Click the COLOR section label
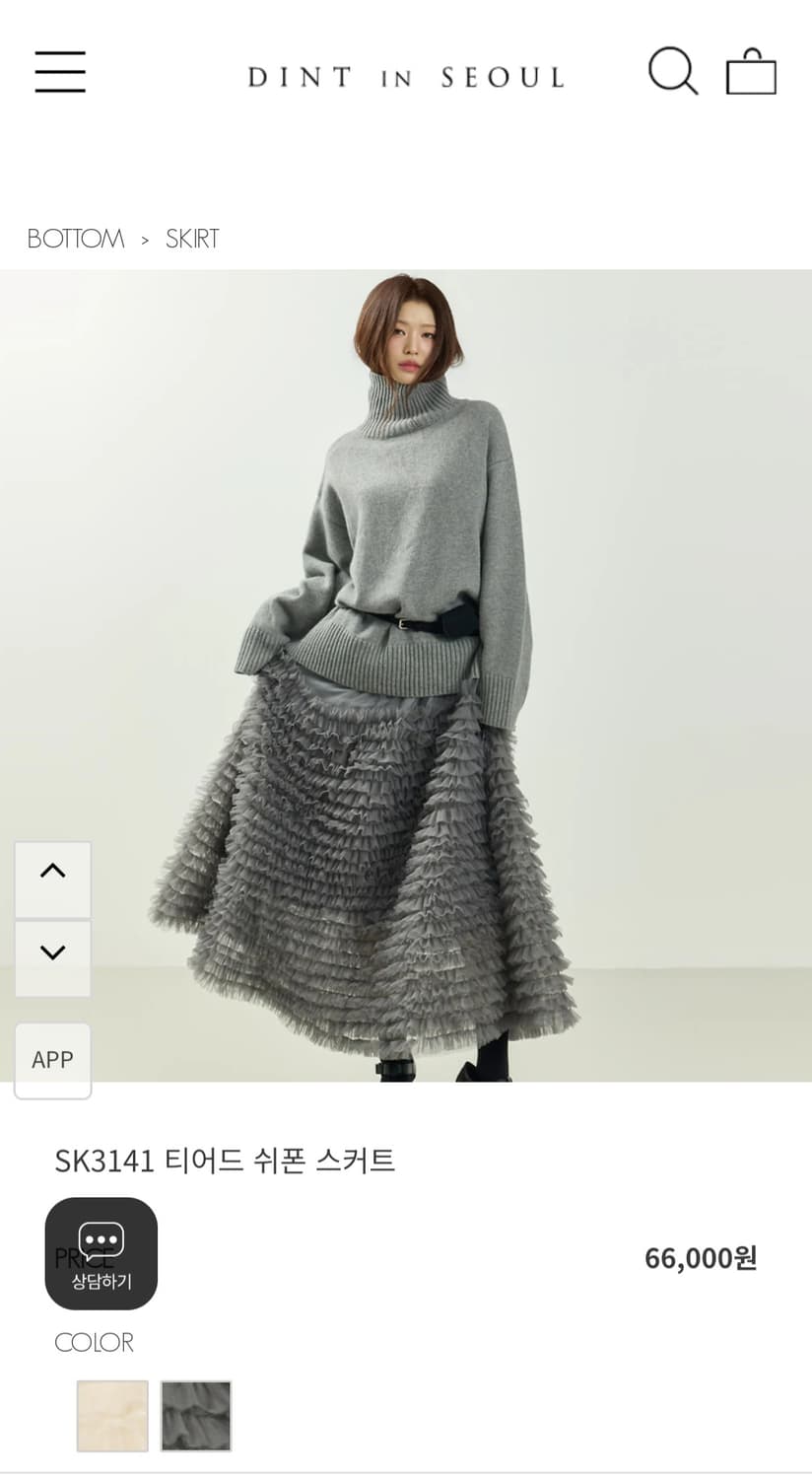Image resolution: width=812 pixels, height=1479 pixels. click(94, 1342)
